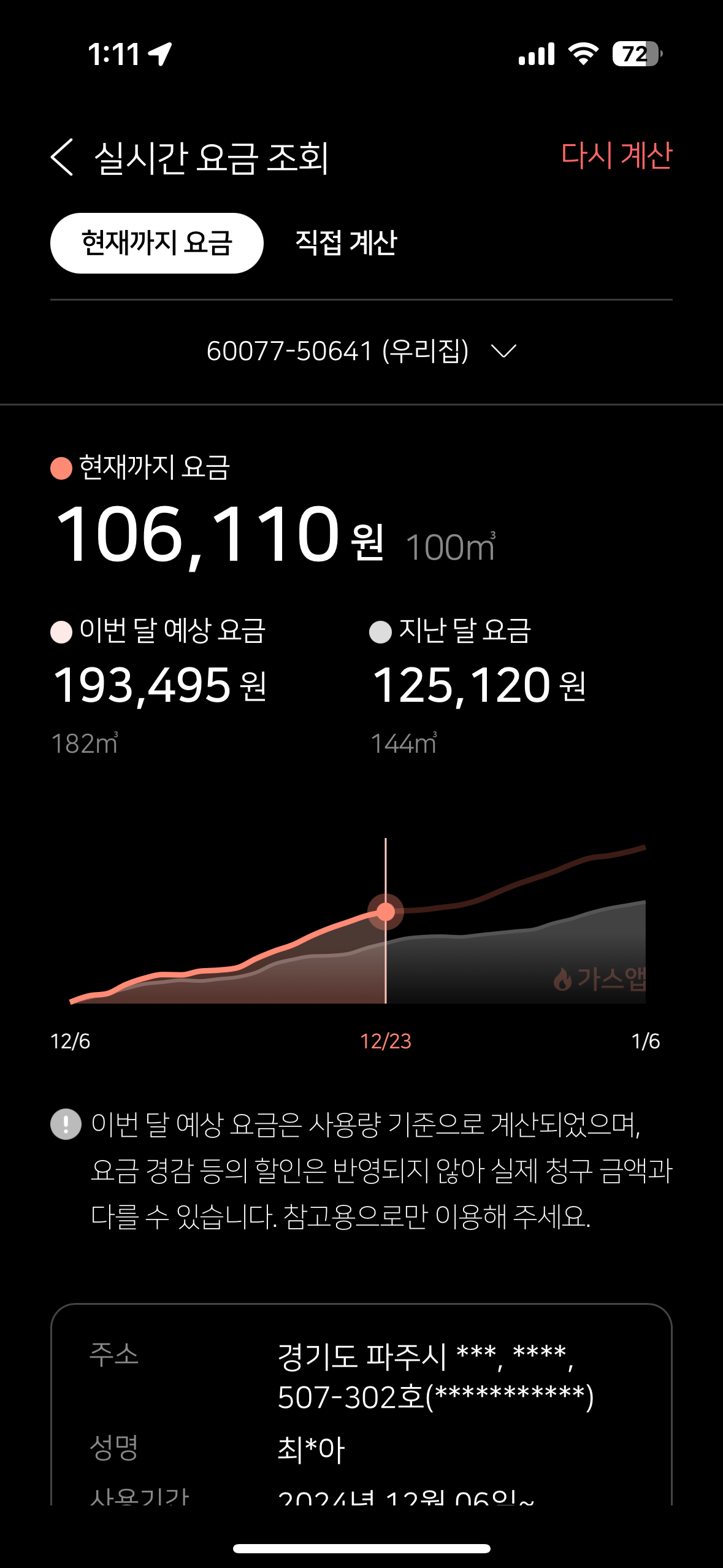The image size is (723, 1568).
Task: Select the 현재까지 요금 tab
Action: [157, 243]
